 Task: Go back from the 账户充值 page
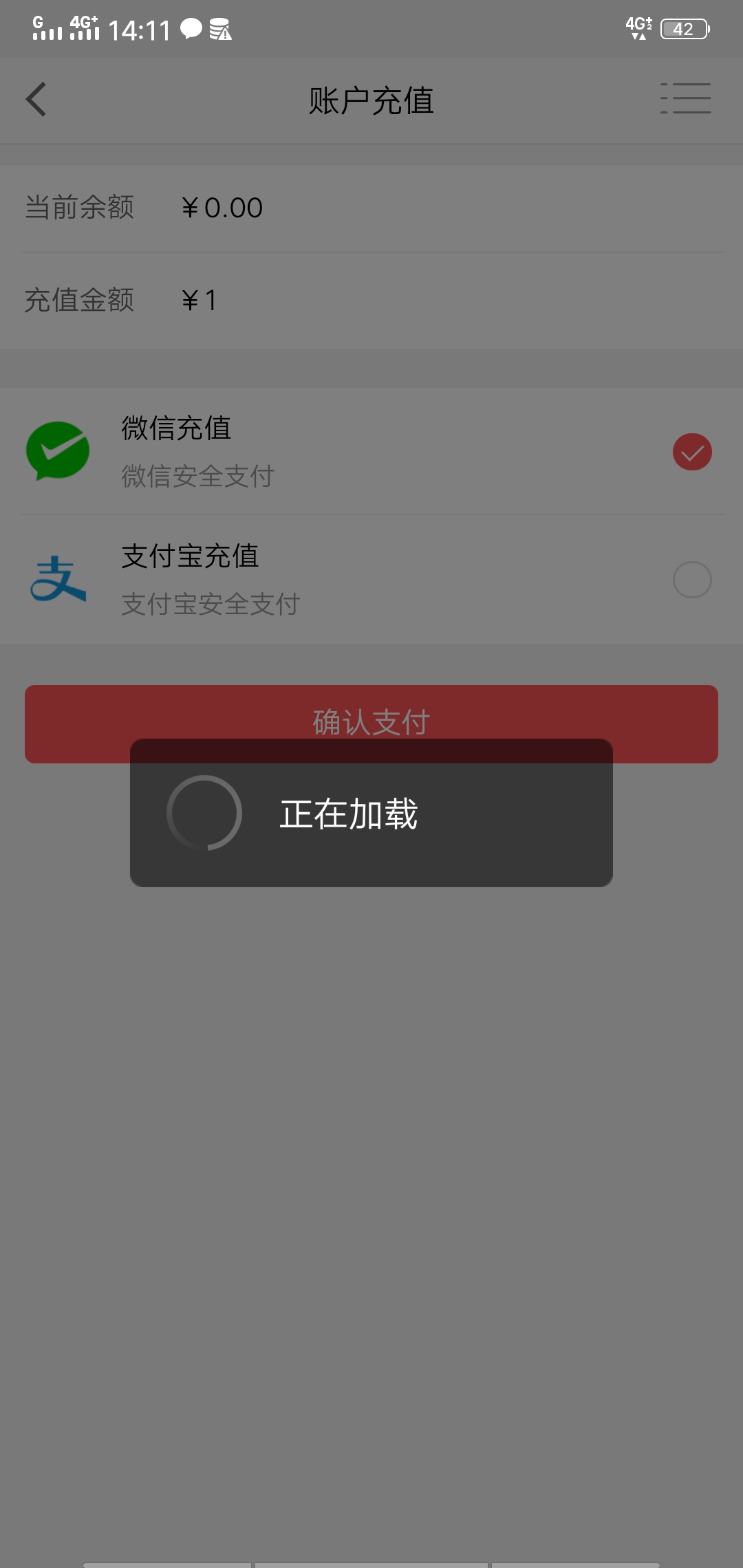(36, 100)
